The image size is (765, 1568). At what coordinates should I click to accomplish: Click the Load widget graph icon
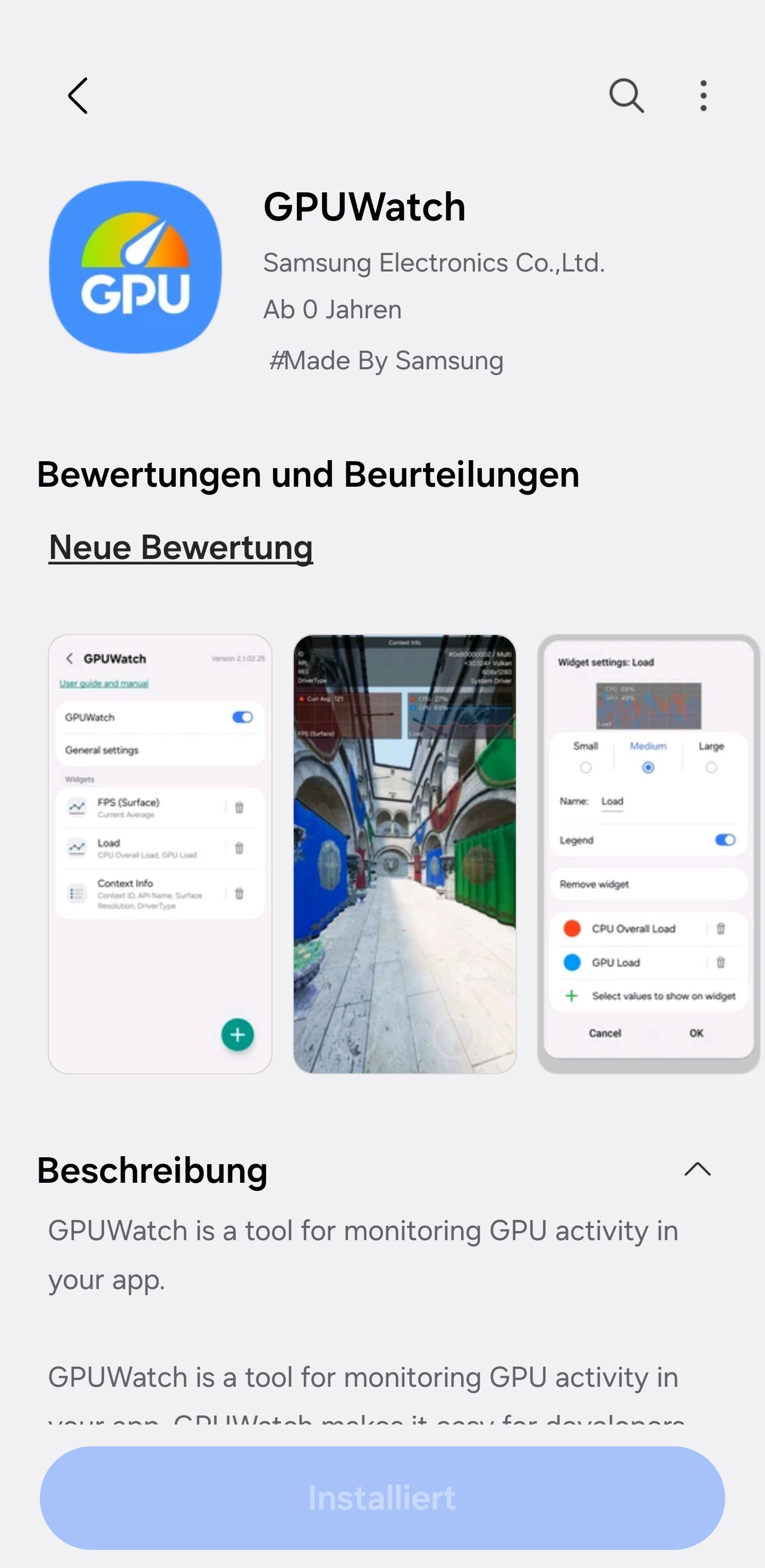(x=76, y=846)
